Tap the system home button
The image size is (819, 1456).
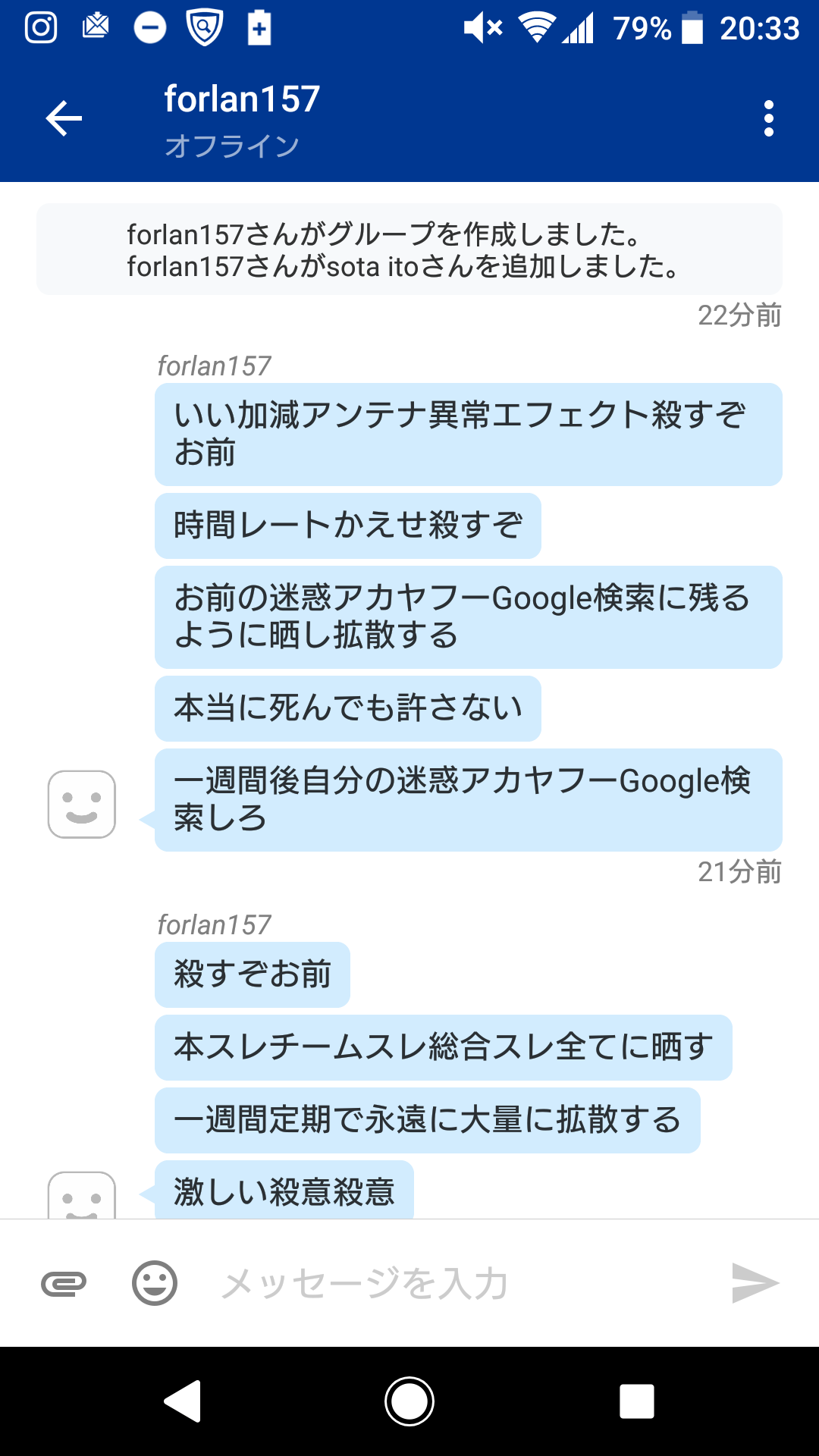coord(409,1401)
